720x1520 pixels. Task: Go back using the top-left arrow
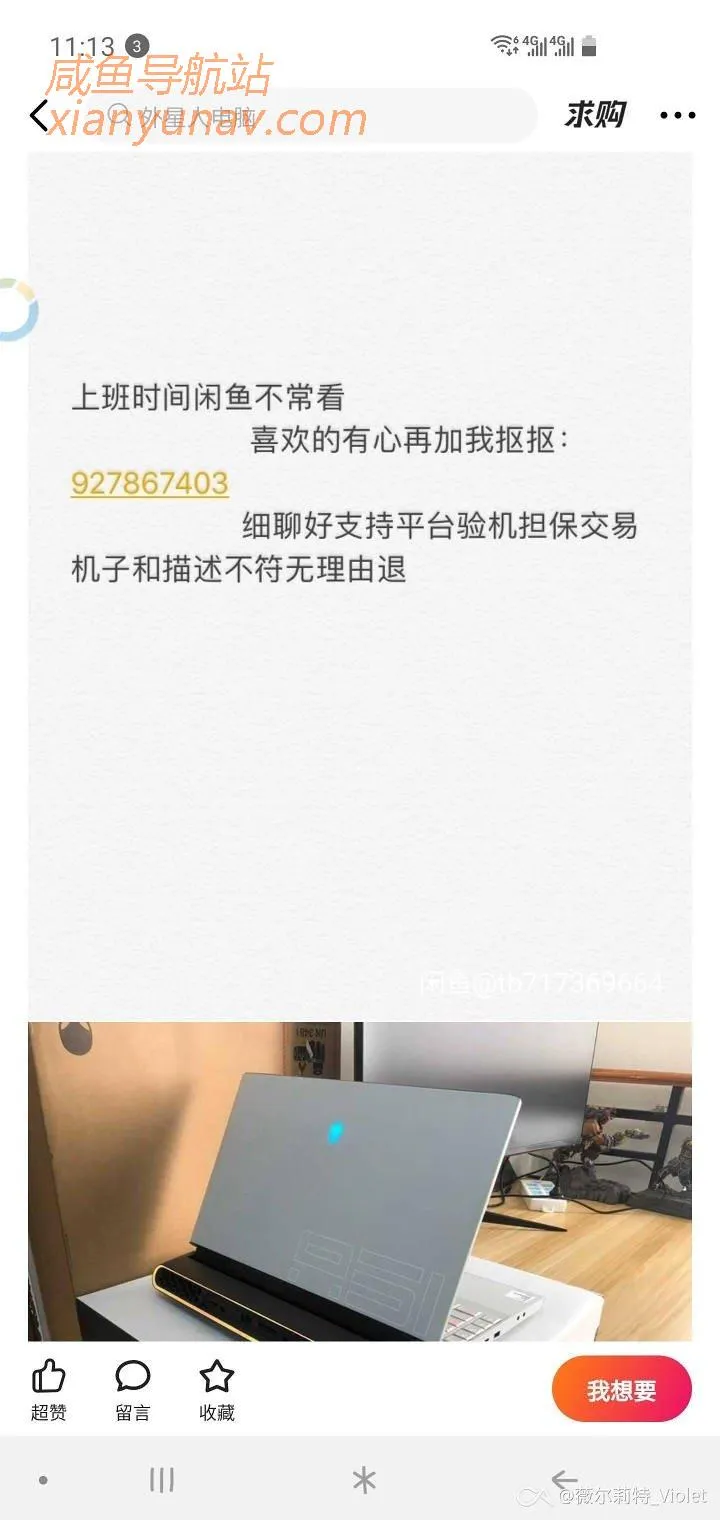point(40,116)
